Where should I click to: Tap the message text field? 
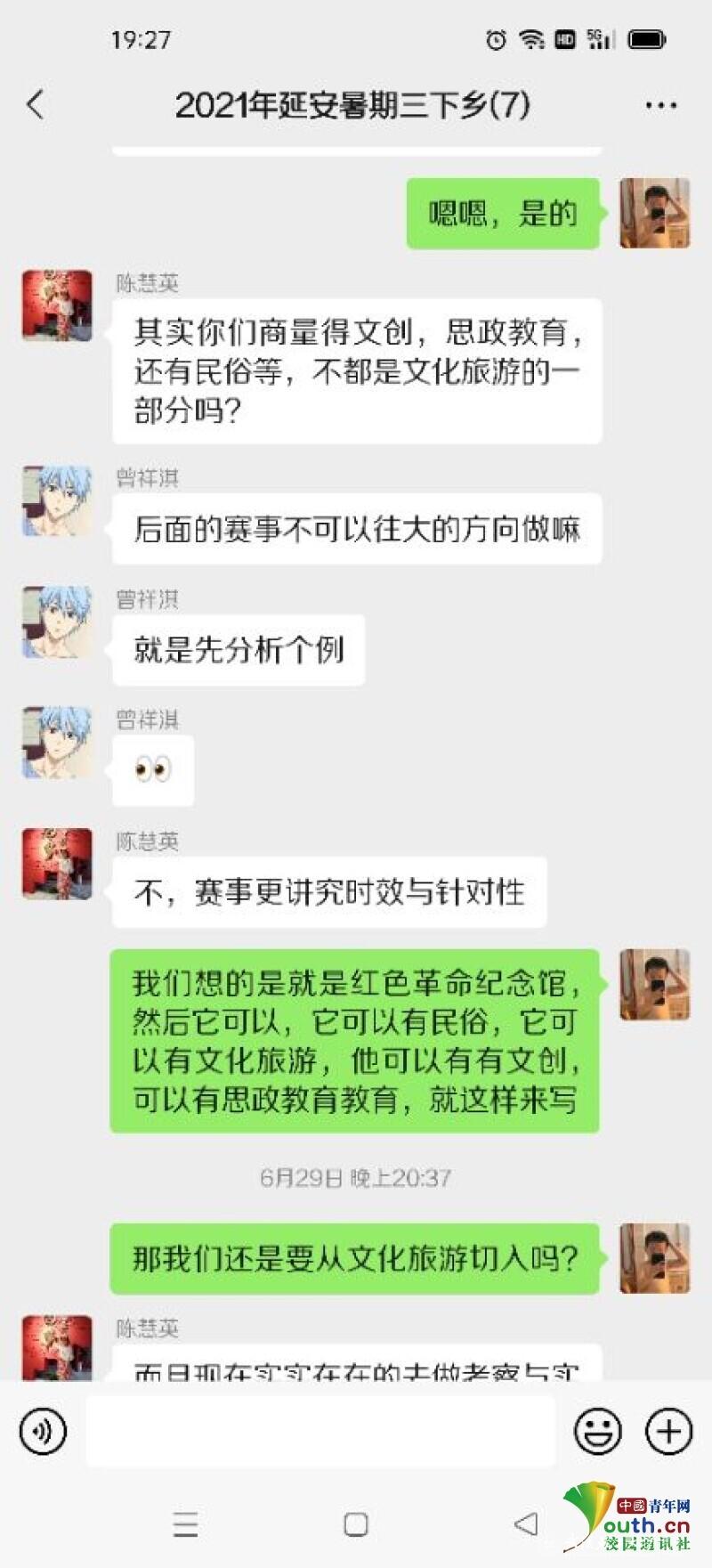coord(320,1431)
